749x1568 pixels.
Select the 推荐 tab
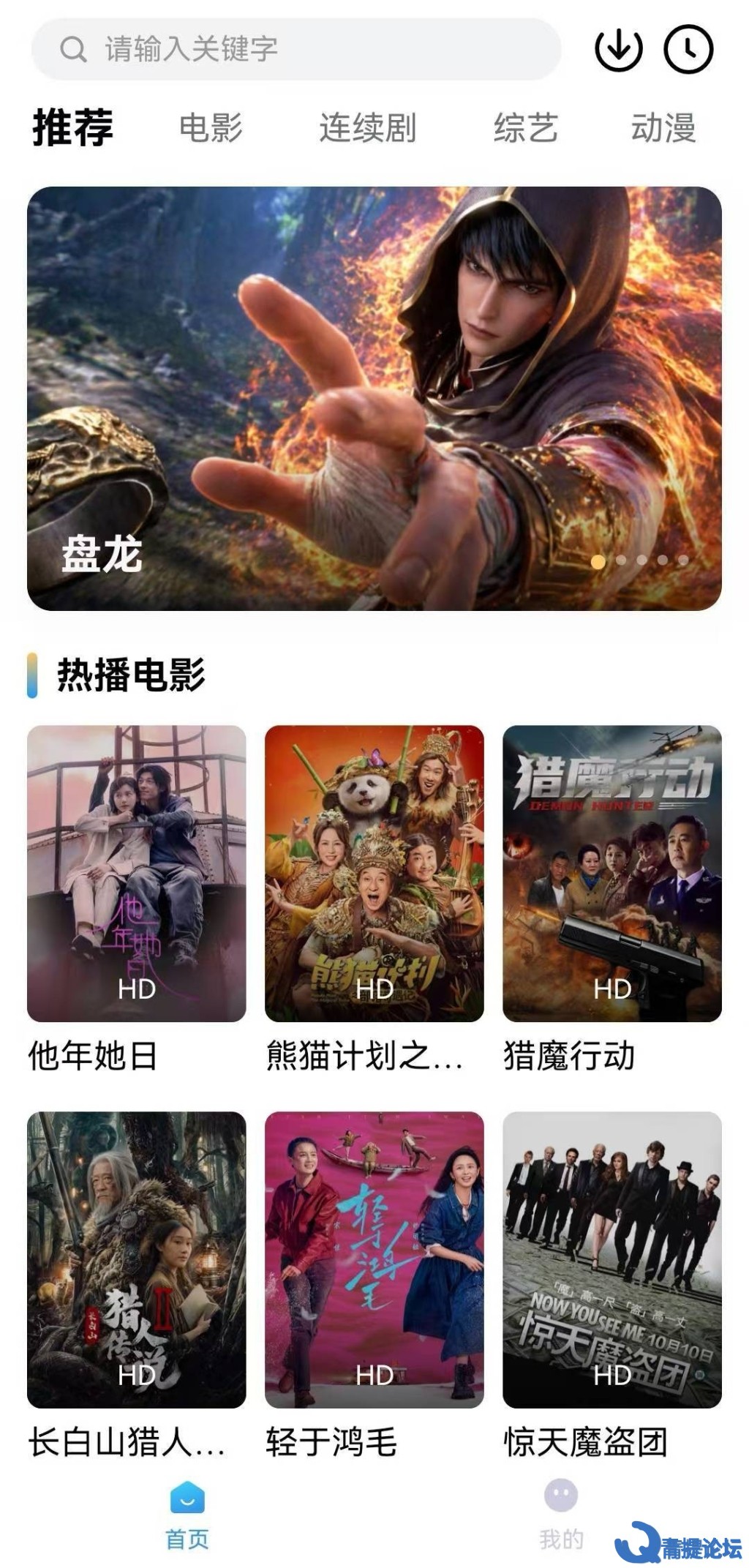73,127
